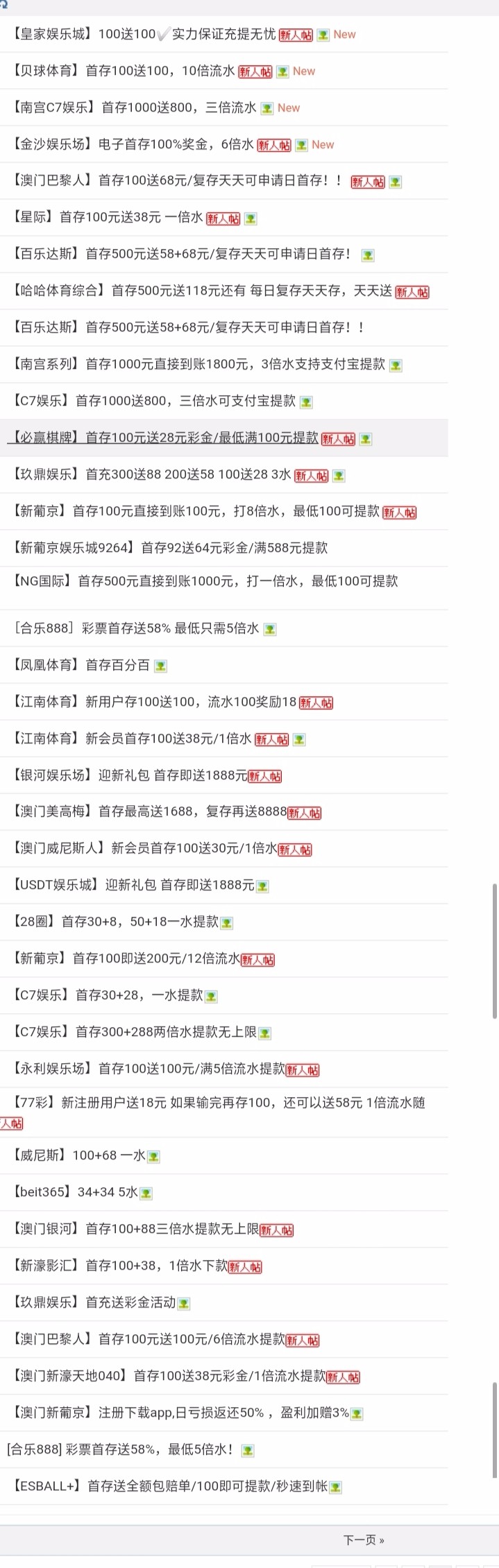Open the beit365 34+34 5水 post
499x1568 pixels.
[75, 1192]
